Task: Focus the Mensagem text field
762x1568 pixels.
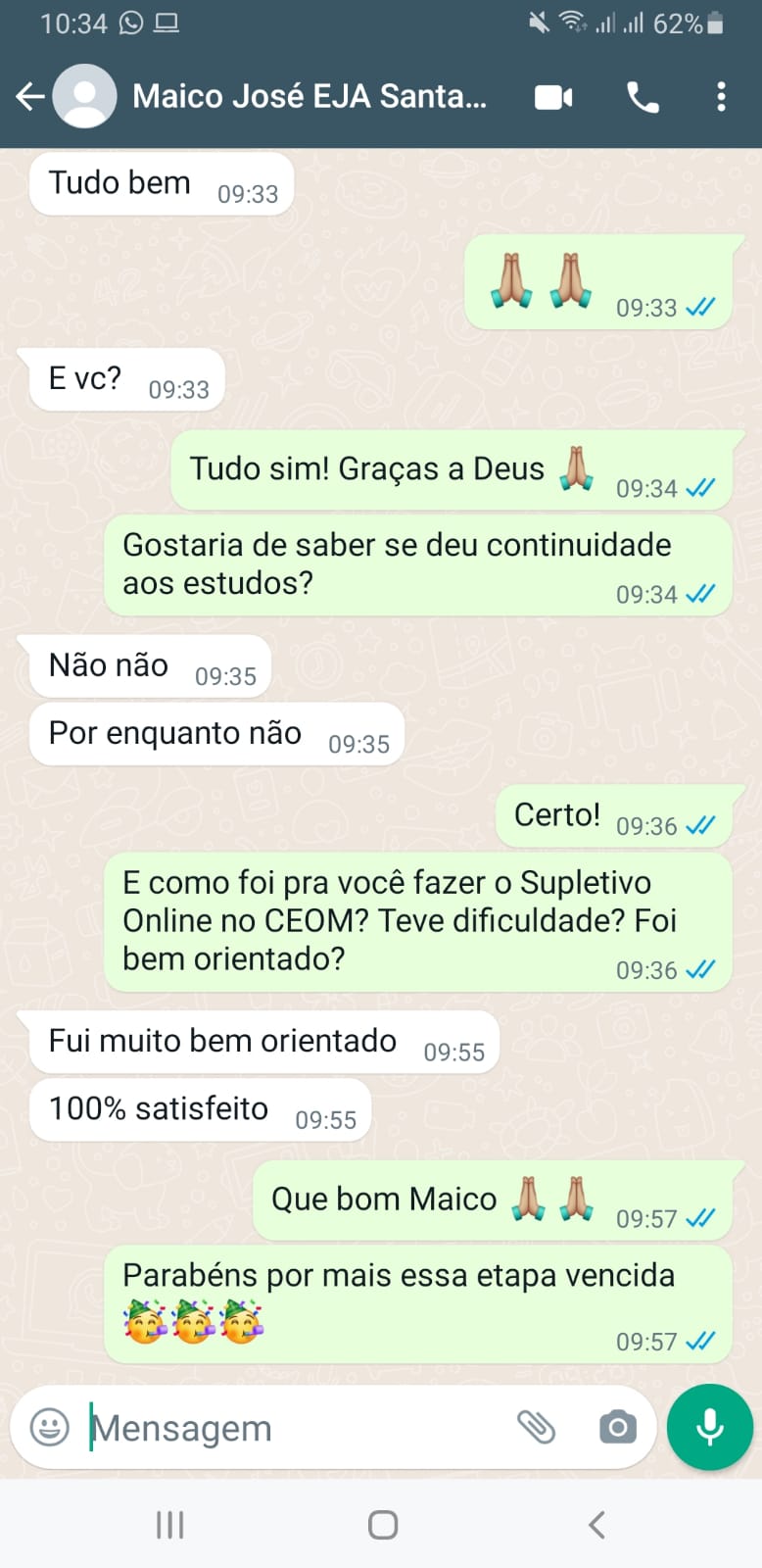Action: pyautogui.click(x=294, y=1428)
